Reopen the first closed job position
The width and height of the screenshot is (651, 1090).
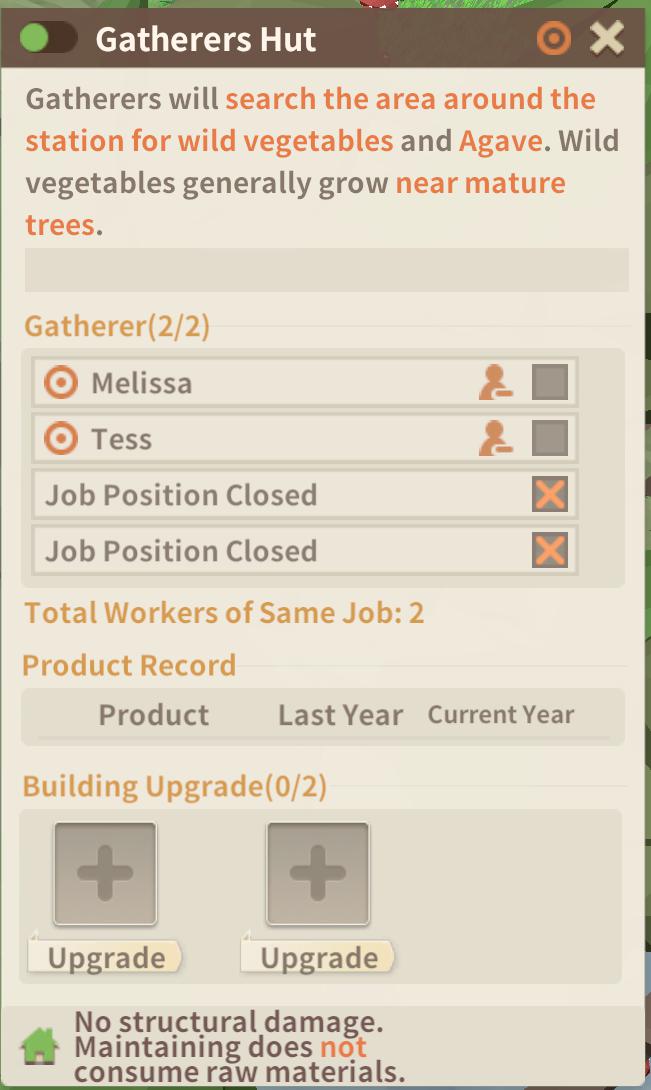(550, 495)
